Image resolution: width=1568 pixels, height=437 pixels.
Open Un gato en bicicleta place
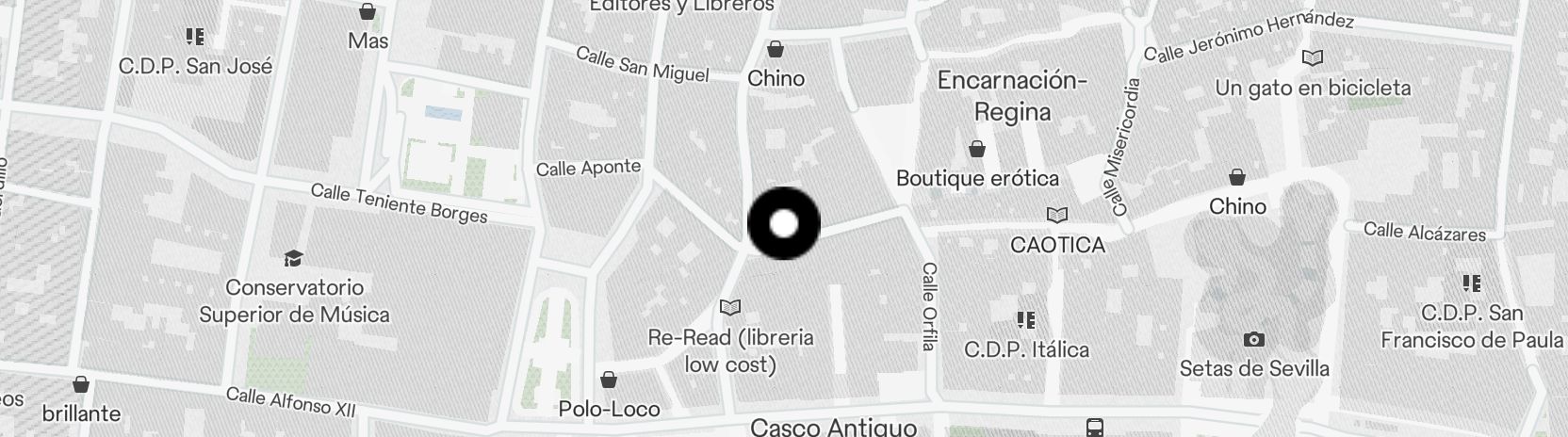pos(1312,58)
